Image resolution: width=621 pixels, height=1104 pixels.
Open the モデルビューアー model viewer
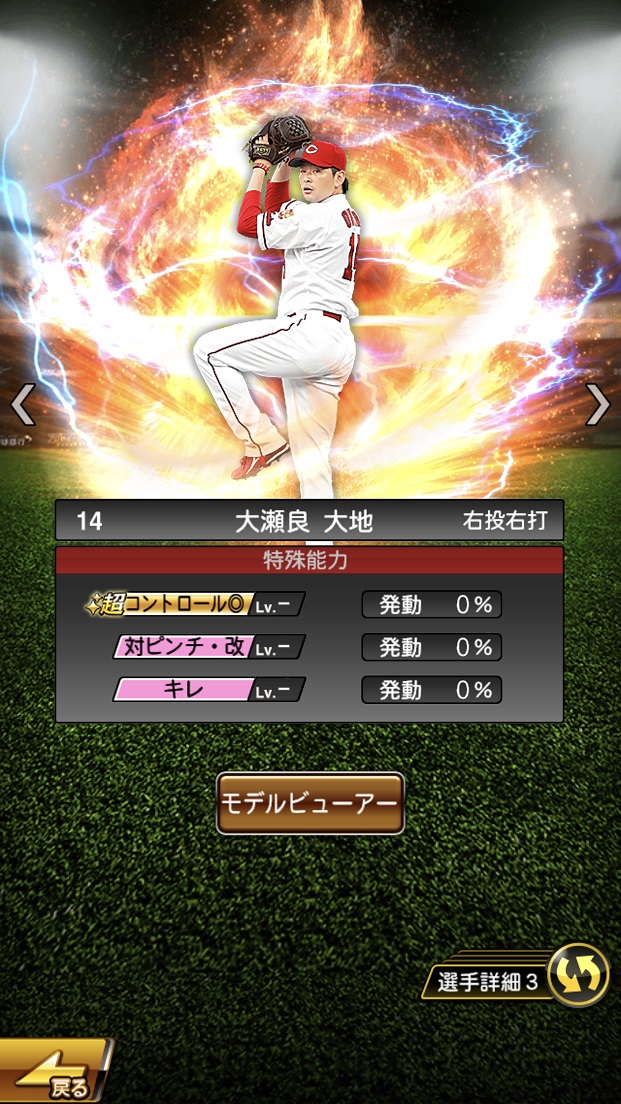pos(310,803)
